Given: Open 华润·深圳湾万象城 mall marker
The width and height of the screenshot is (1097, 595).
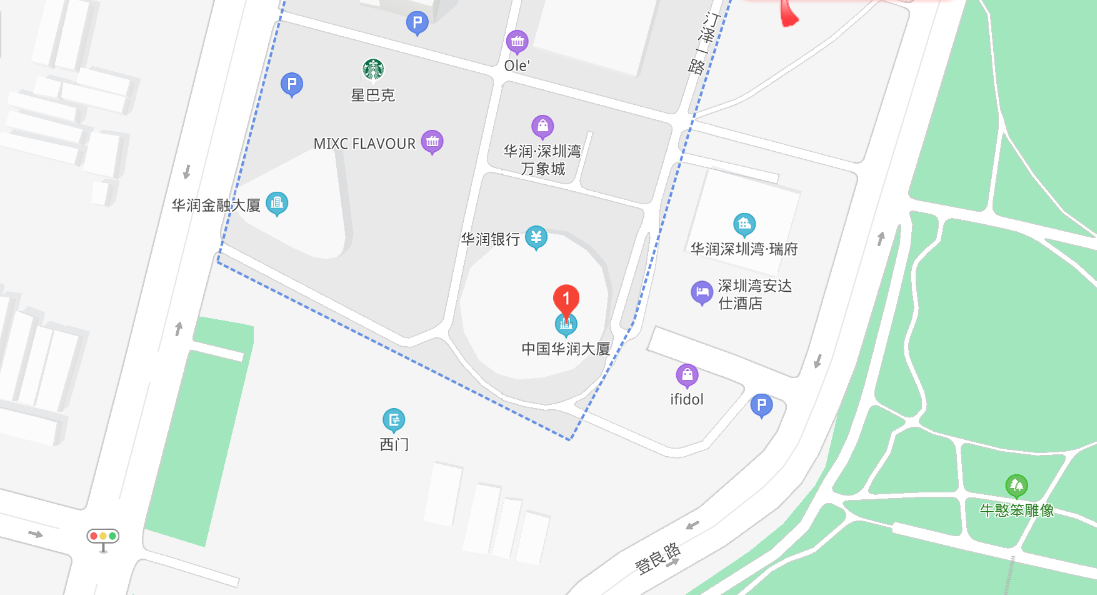Looking at the screenshot, I should click(542, 126).
